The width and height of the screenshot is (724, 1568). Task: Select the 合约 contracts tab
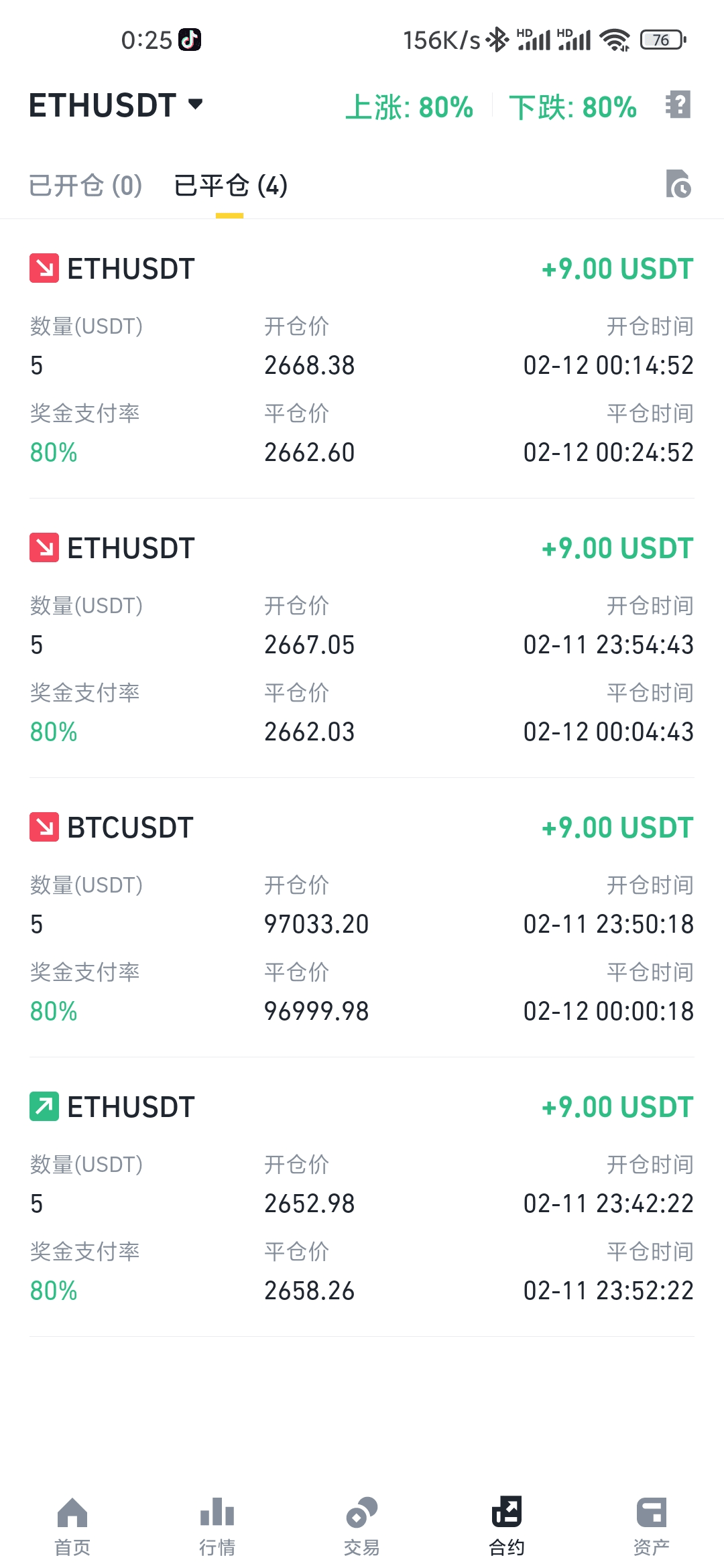(507, 1527)
